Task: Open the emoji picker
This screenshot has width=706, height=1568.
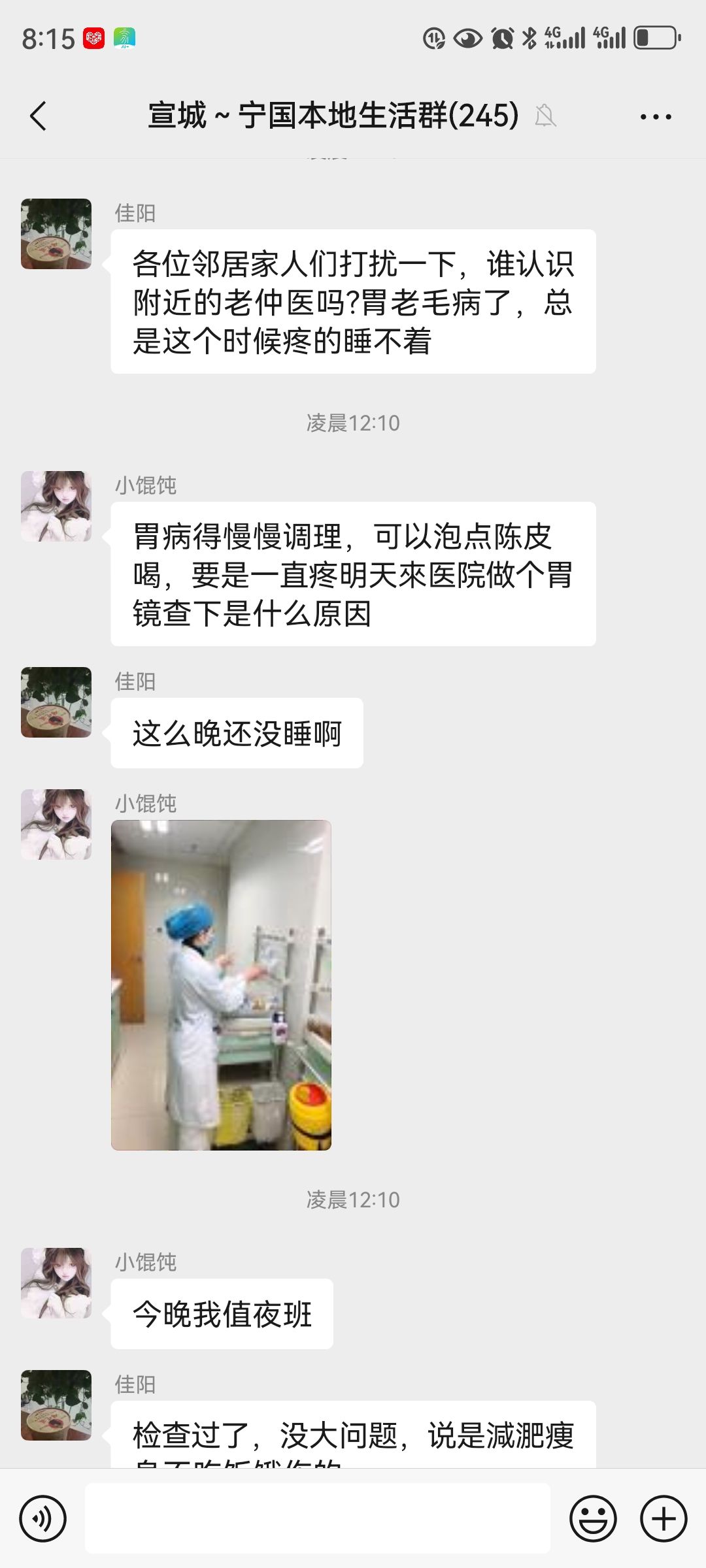Action: tap(593, 1518)
